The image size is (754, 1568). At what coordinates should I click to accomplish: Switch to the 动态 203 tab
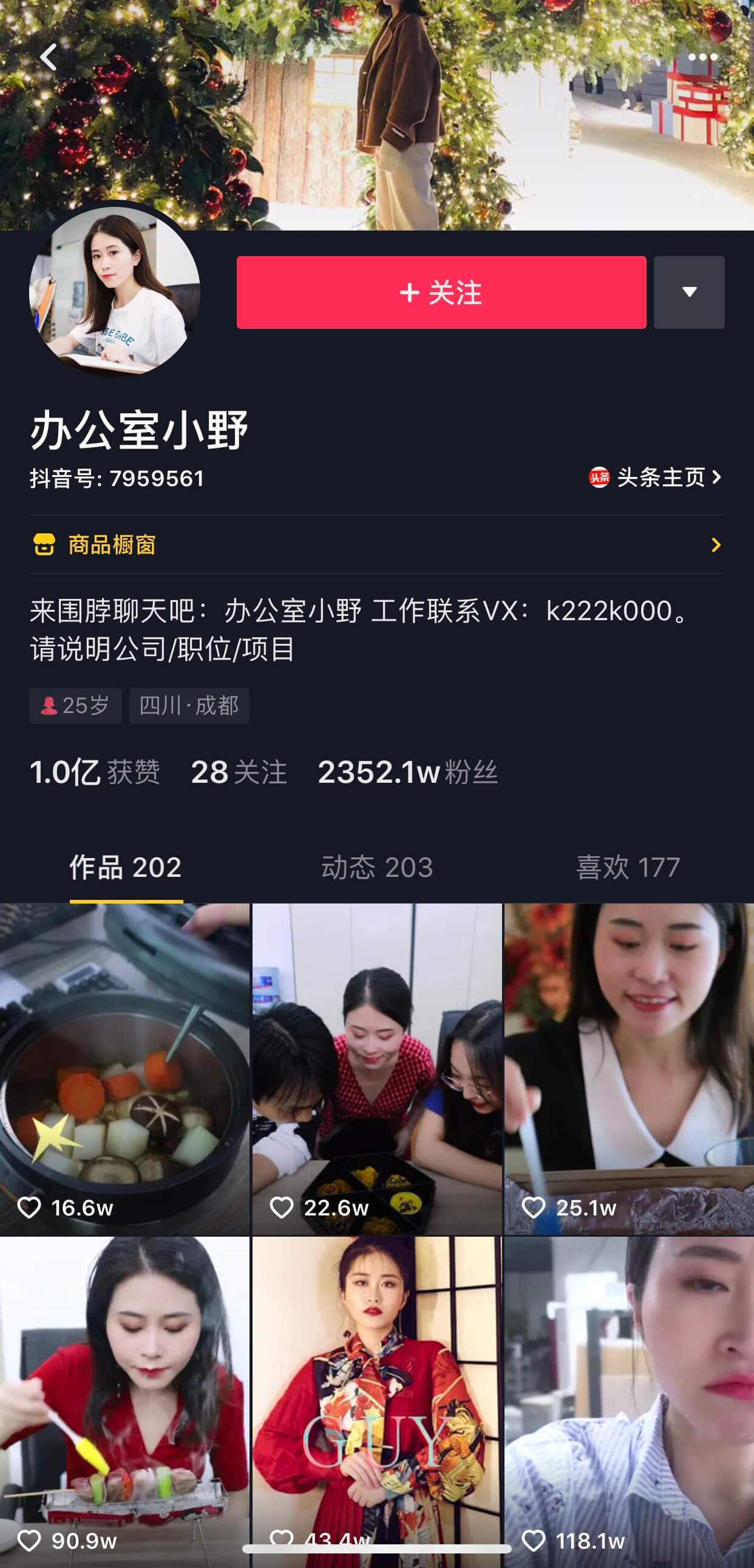point(376,867)
